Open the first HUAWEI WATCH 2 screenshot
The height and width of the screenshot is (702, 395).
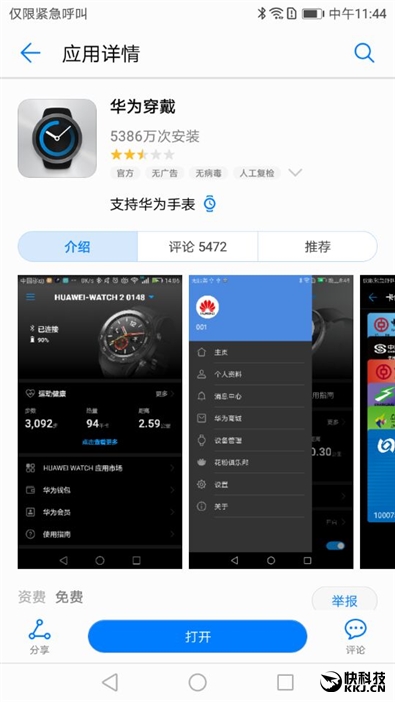tap(100, 422)
